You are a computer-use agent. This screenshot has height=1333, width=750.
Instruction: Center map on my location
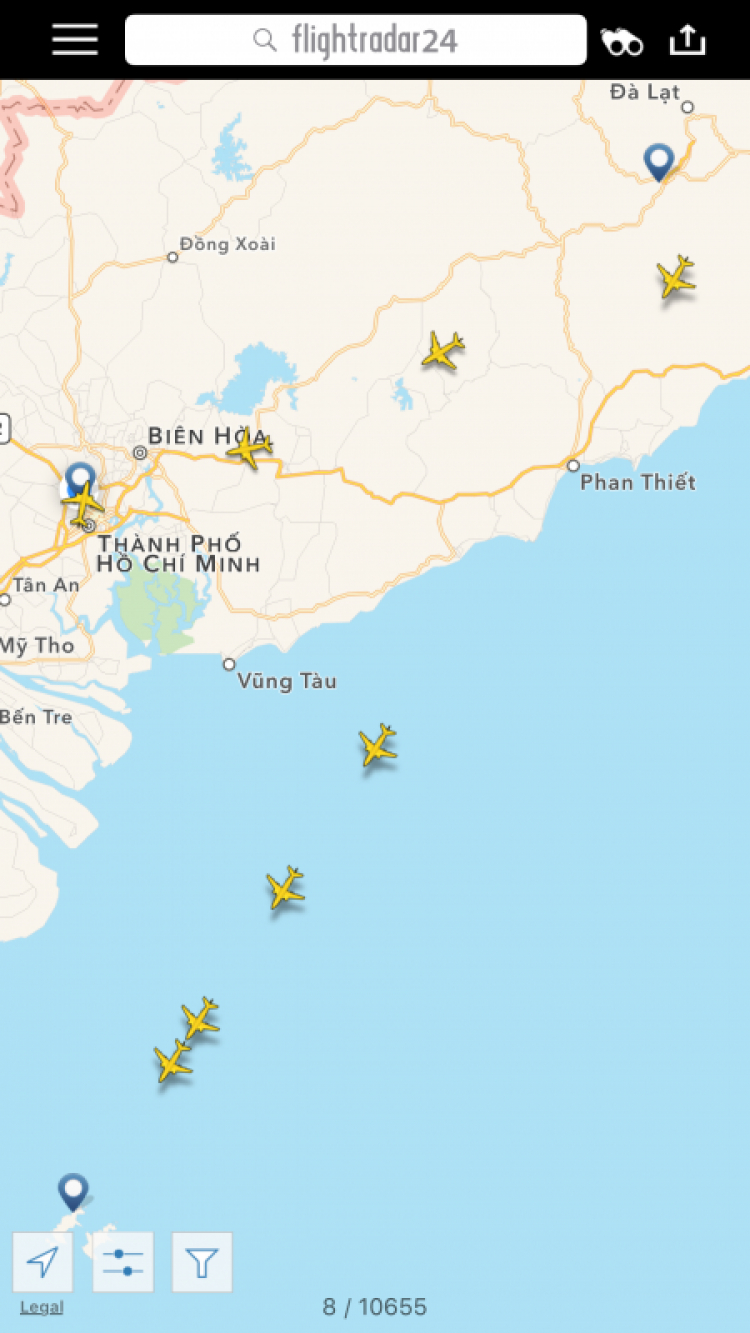tap(42, 1262)
